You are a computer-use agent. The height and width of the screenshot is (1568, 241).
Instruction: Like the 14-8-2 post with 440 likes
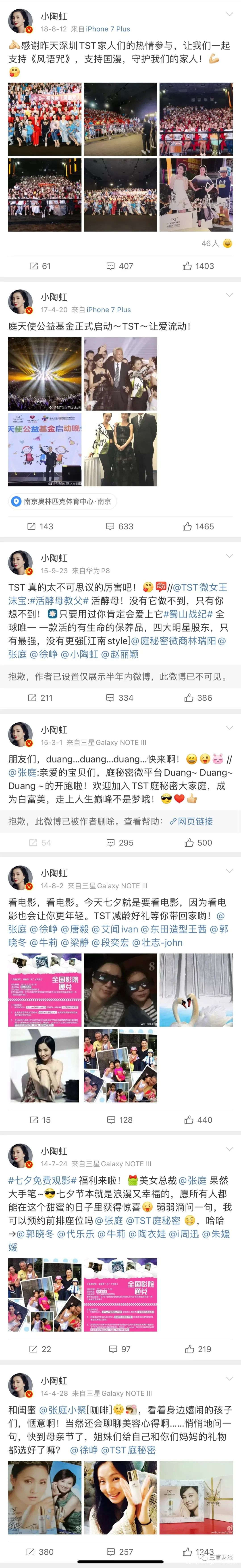click(x=198, y=1120)
